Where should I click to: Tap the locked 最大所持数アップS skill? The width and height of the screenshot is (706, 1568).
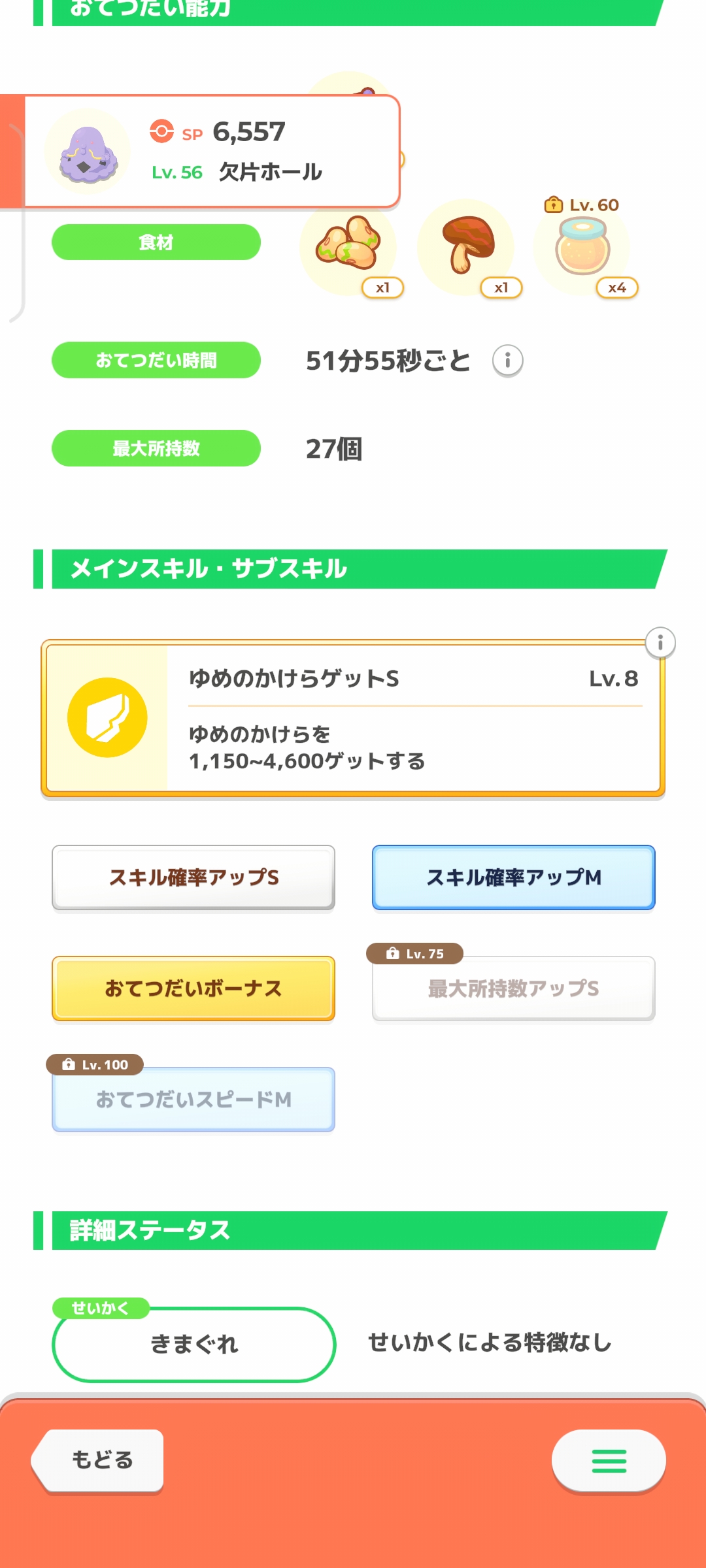(x=513, y=988)
